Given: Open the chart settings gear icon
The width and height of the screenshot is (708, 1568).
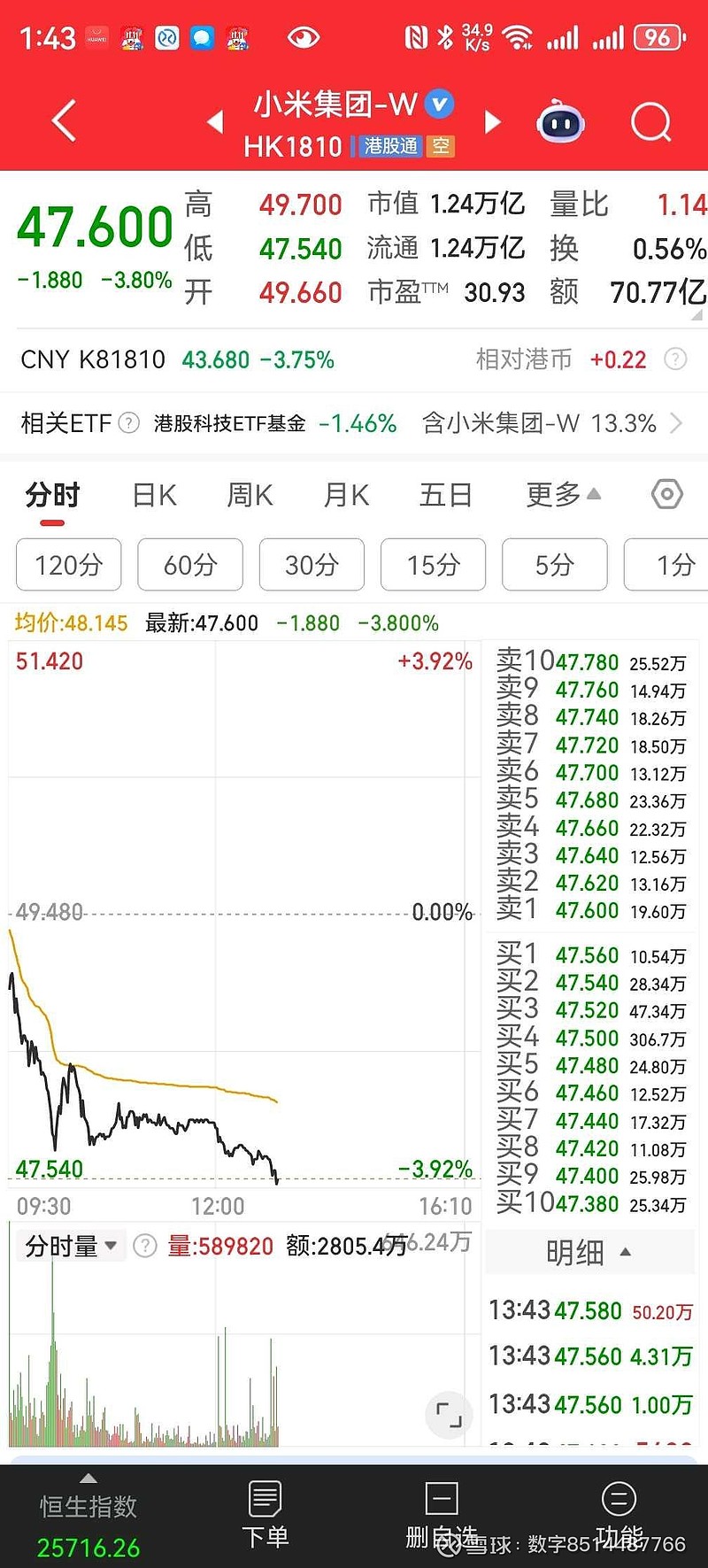Looking at the screenshot, I should tap(666, 495).
